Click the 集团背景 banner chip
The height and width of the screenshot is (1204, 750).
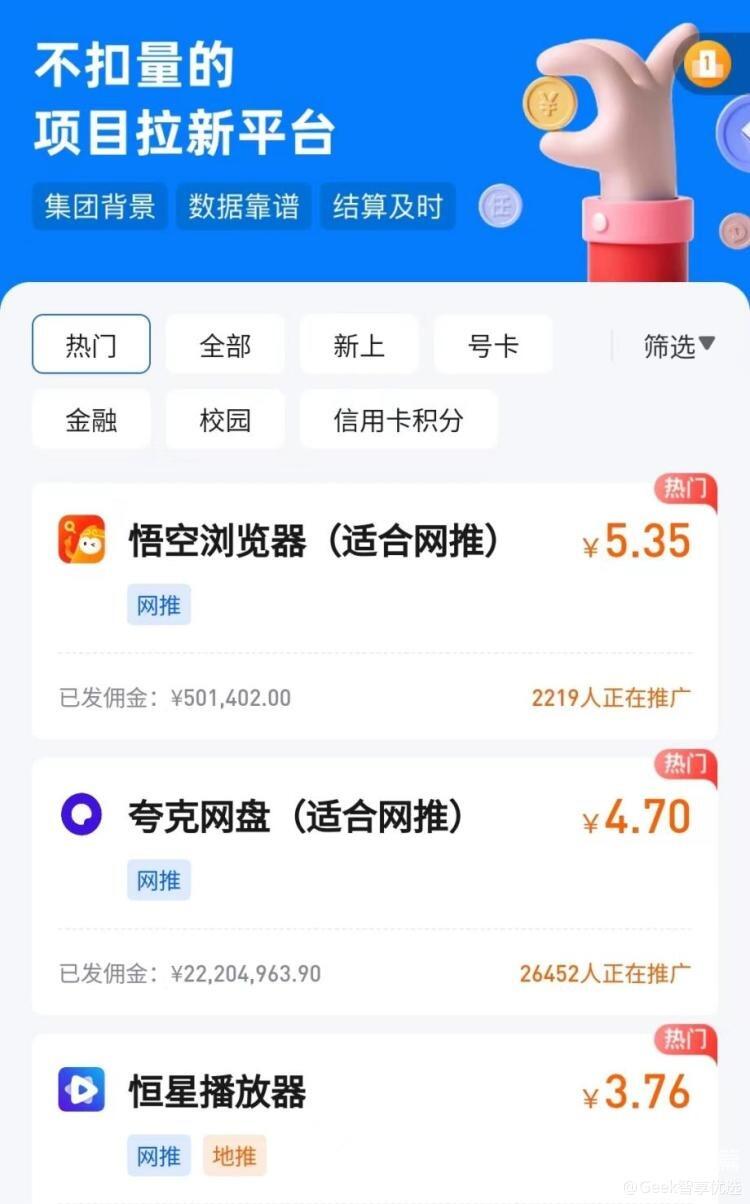(99, 206)
